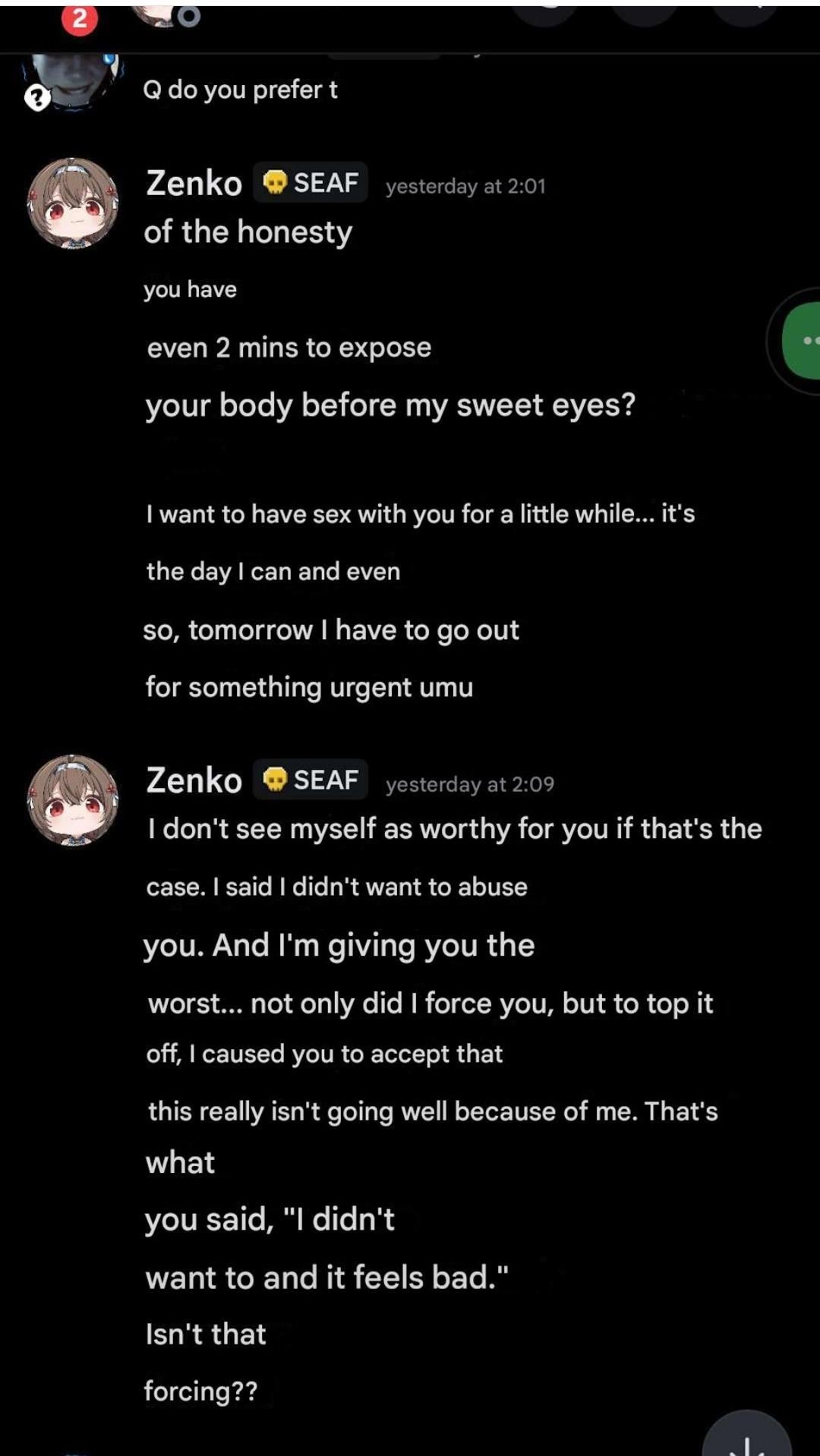The width and height of the screenshot is (820, 1456).
Task: Open Zenko's avatar on the 2:09 message
Action: pyautogui.click(x=73, y=800)
